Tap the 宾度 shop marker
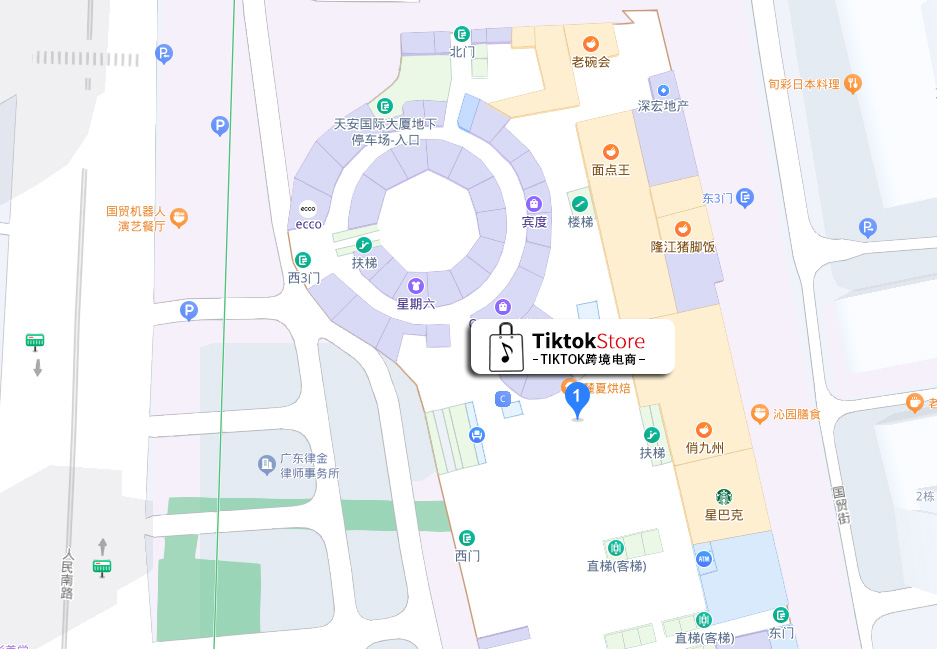Screen dimensions: 937x649 (534, 204)
